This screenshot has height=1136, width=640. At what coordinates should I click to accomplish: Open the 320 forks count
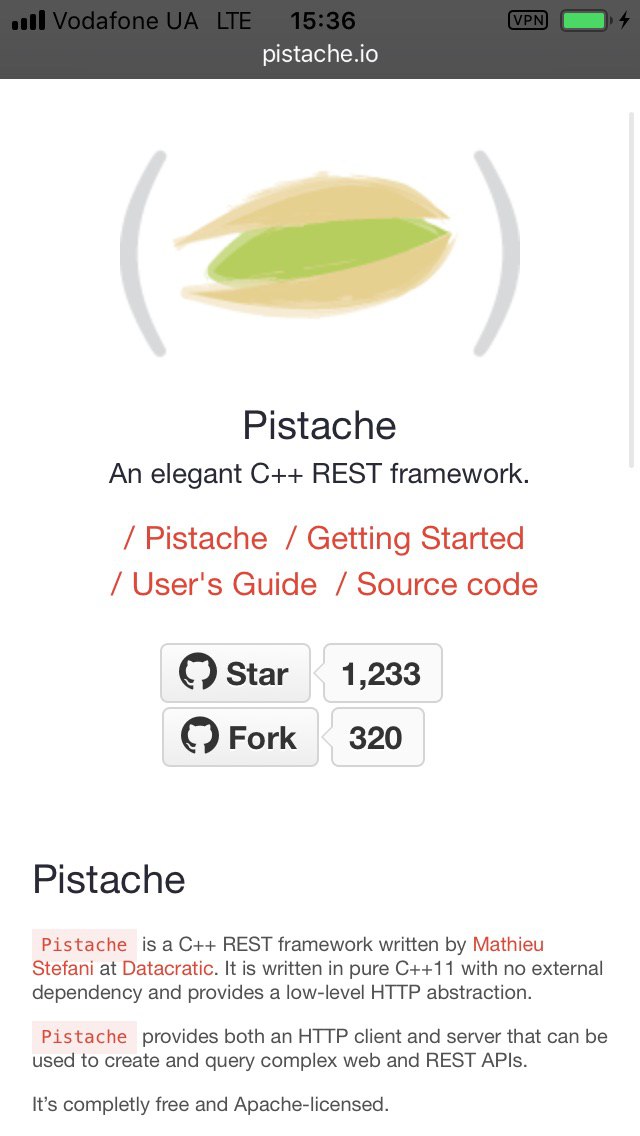[x=376, y=738]
